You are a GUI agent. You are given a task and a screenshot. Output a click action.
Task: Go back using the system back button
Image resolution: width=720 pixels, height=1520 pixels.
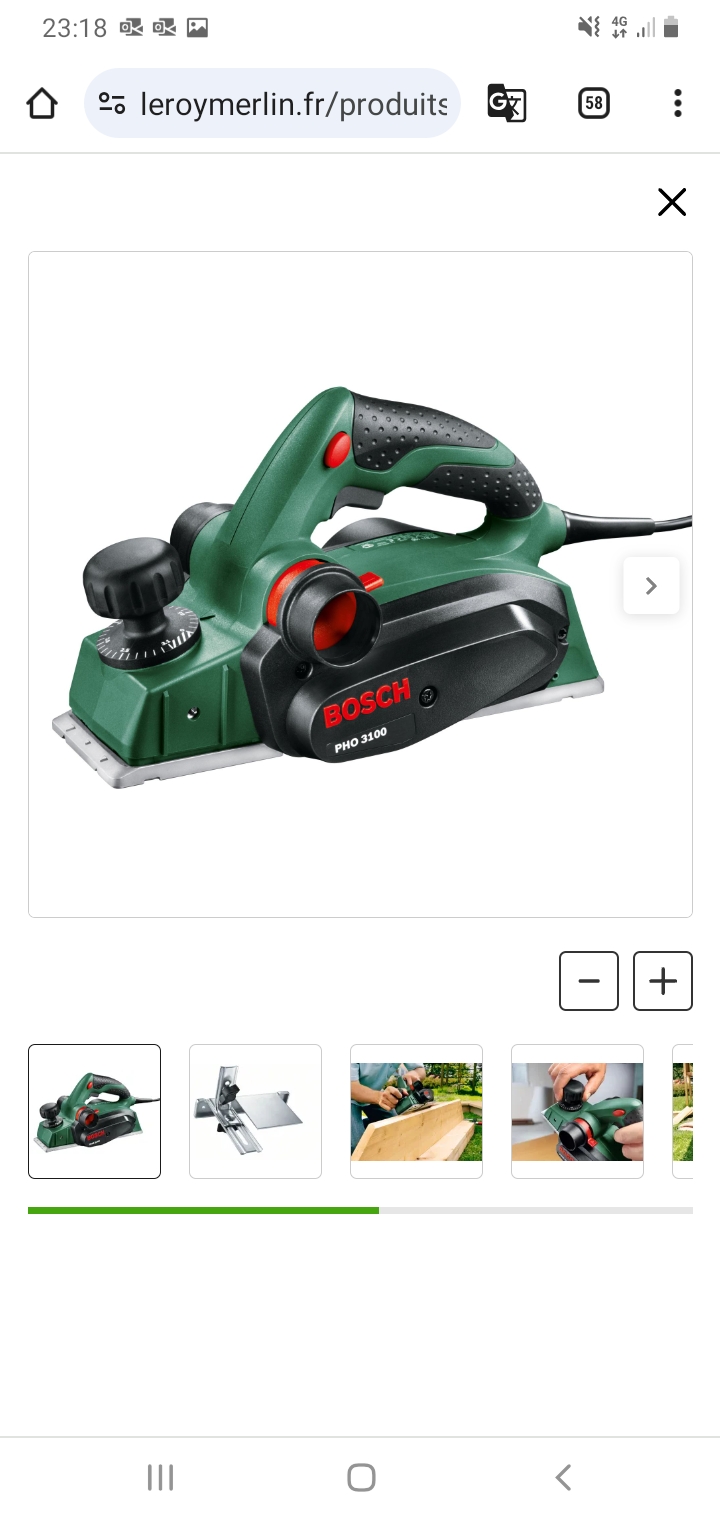pos(563,1477)
